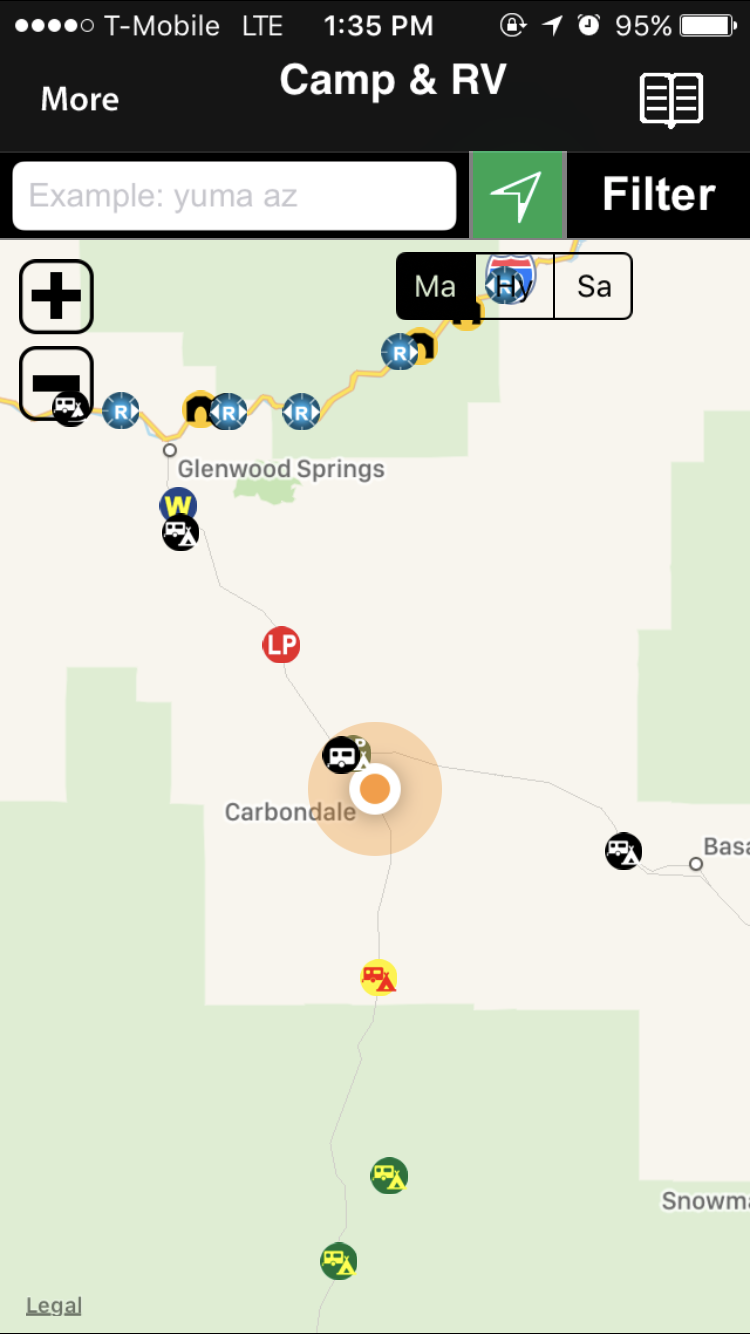Open the black campground marker near Basalt

pos(623,851)
